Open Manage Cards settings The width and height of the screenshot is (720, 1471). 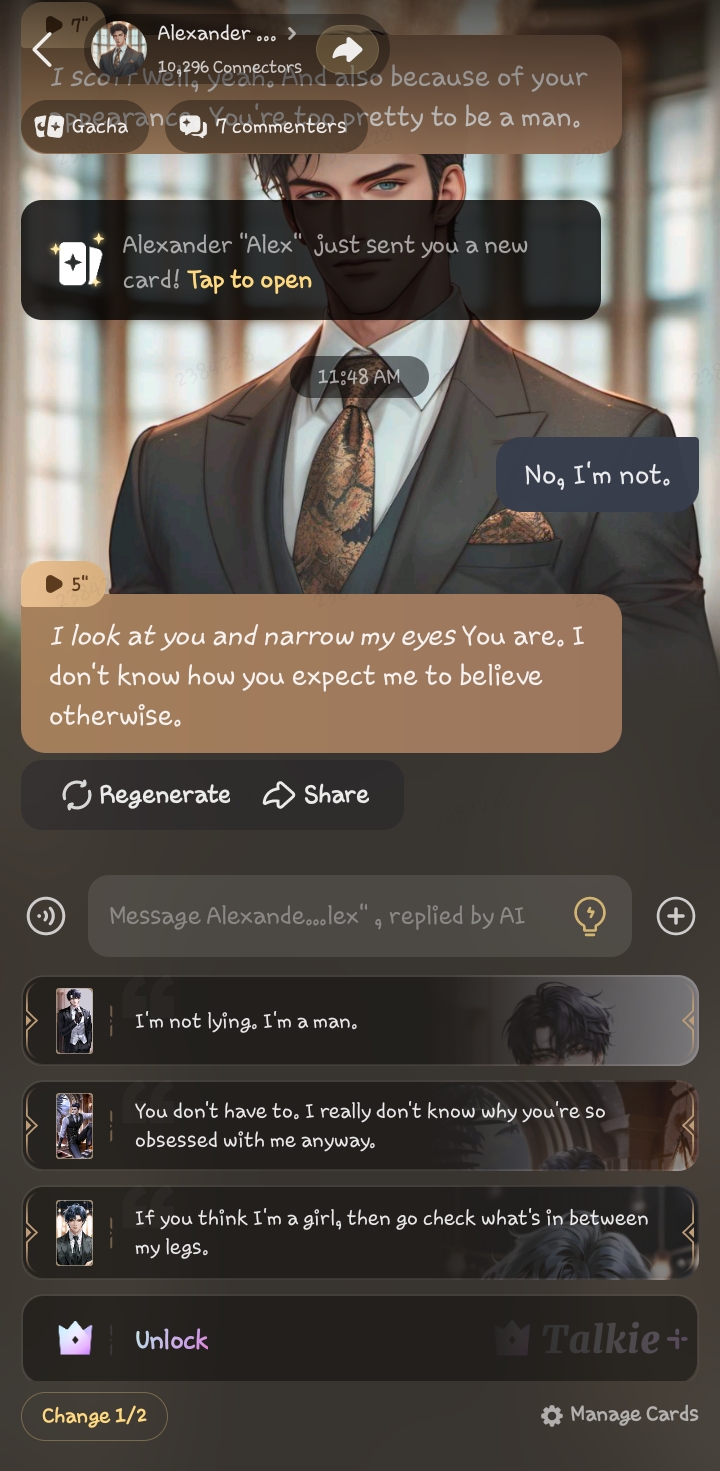[620, 1414]
